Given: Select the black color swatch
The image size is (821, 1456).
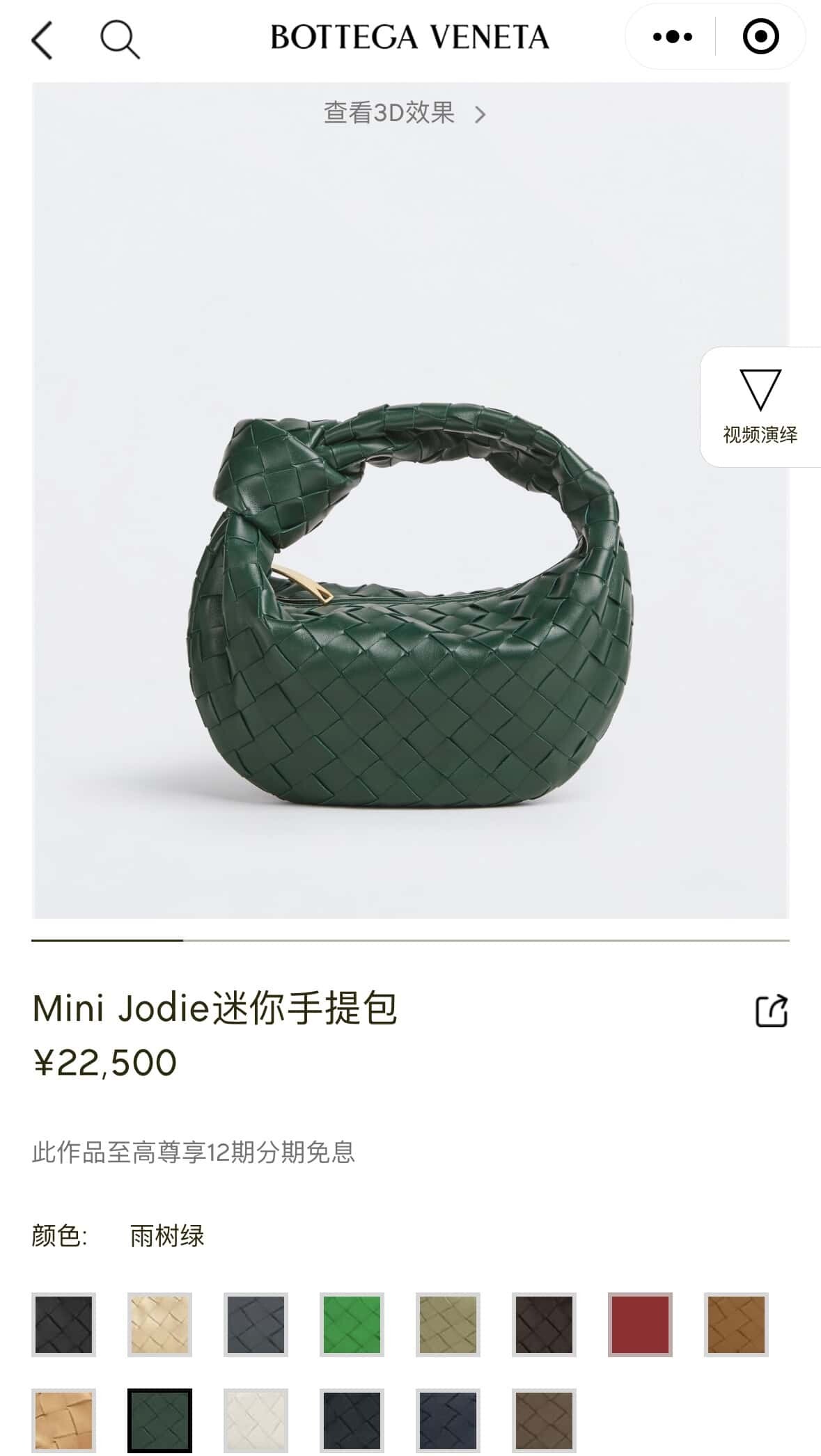Looking at the screenshot, I should coord(63,1325).
